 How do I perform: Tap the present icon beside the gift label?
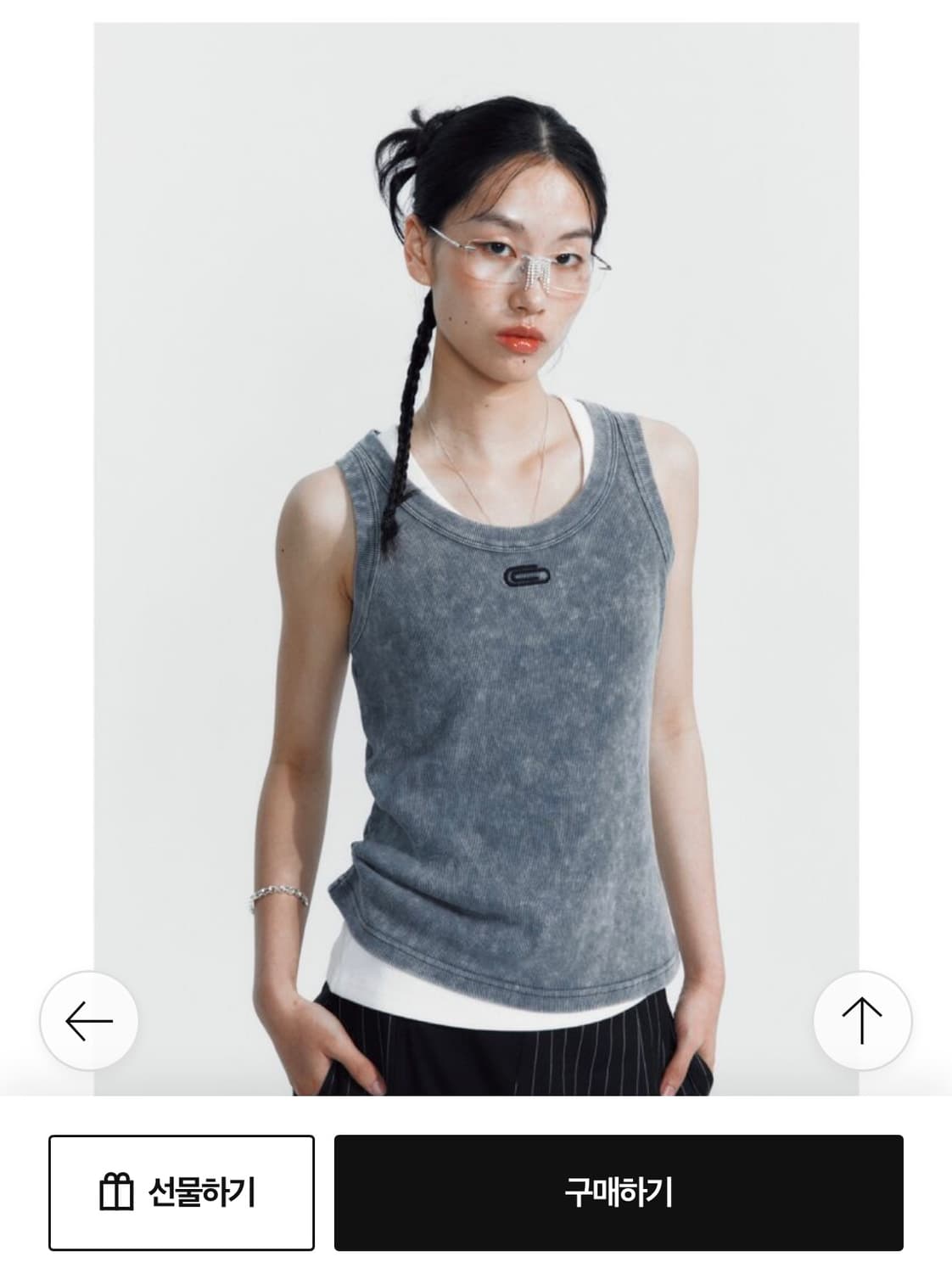tap(118, 1192)
